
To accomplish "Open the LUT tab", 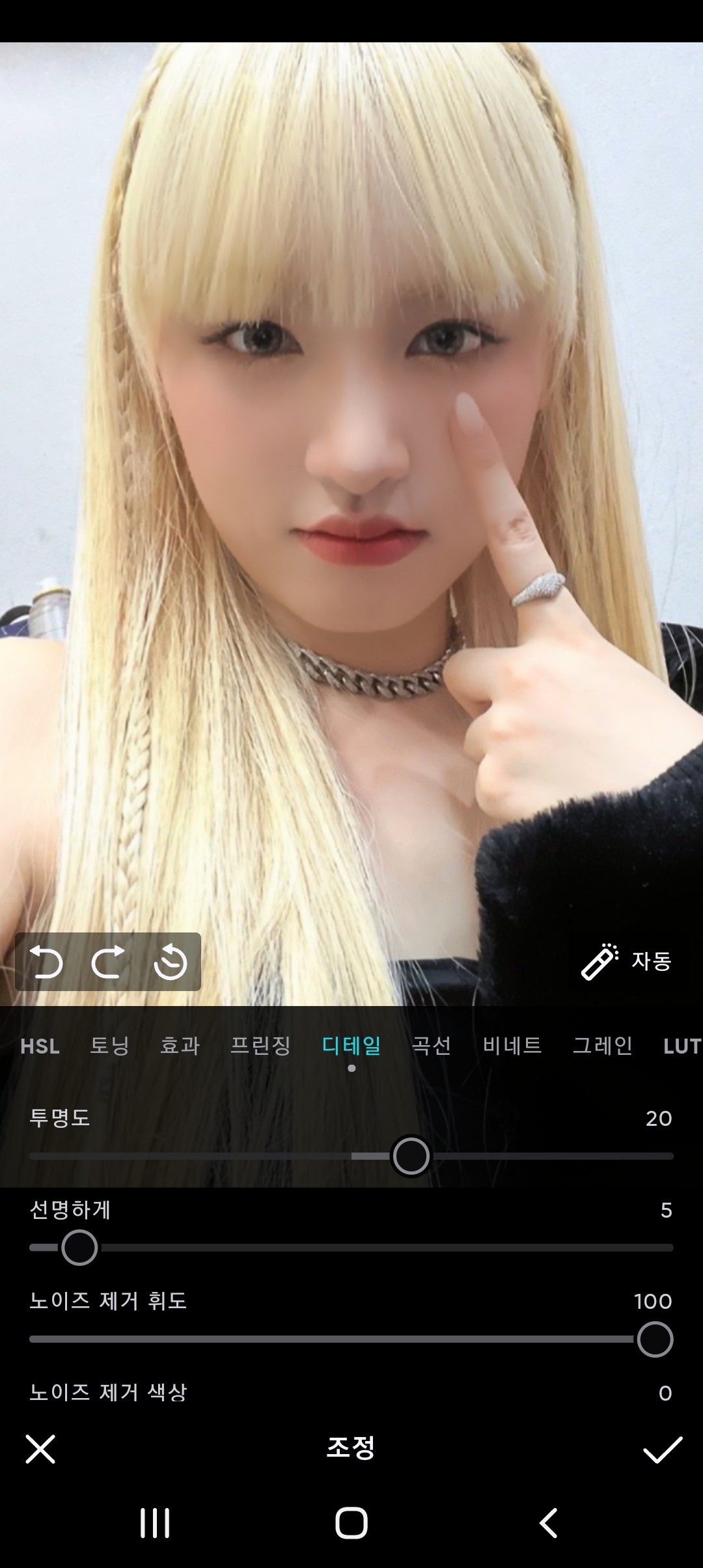I will pos(681,1046).
